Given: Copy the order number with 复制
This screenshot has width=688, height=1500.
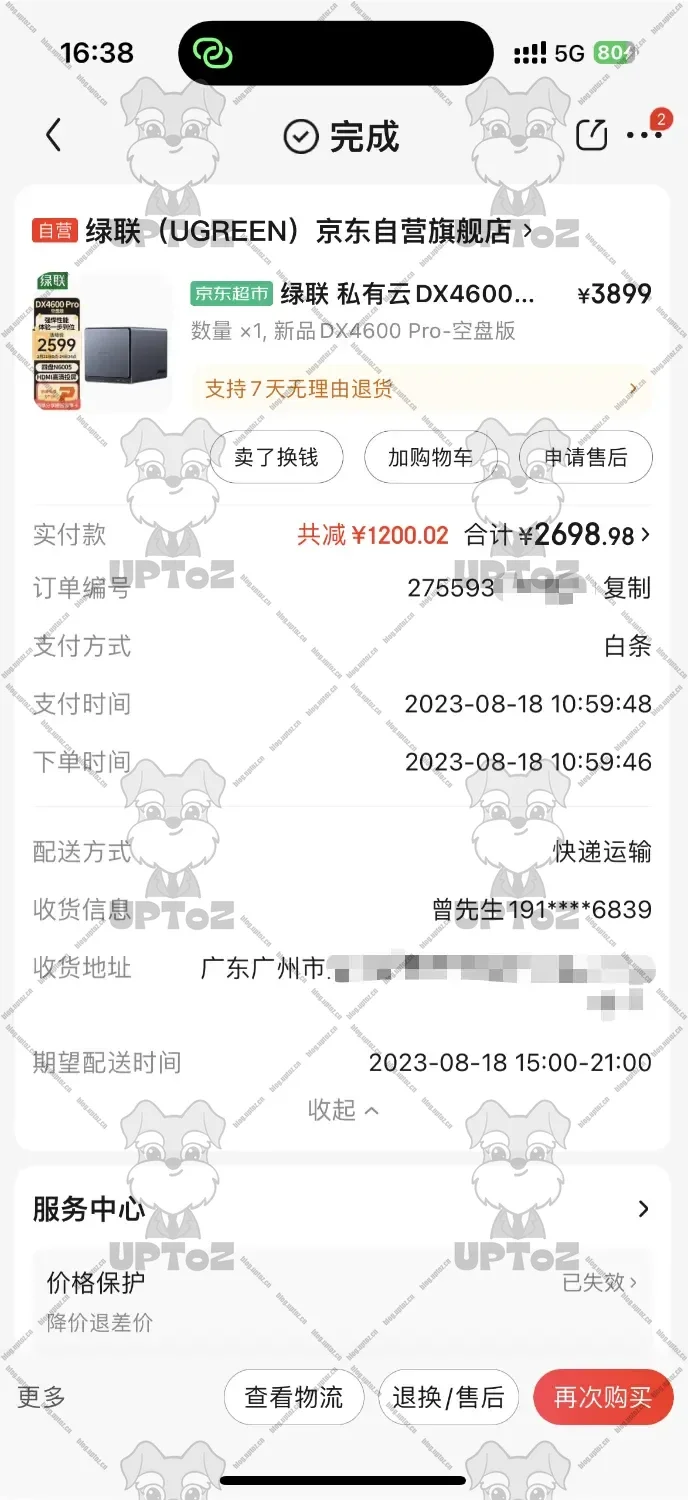Looking at the screenshot, I should point(627,588).
